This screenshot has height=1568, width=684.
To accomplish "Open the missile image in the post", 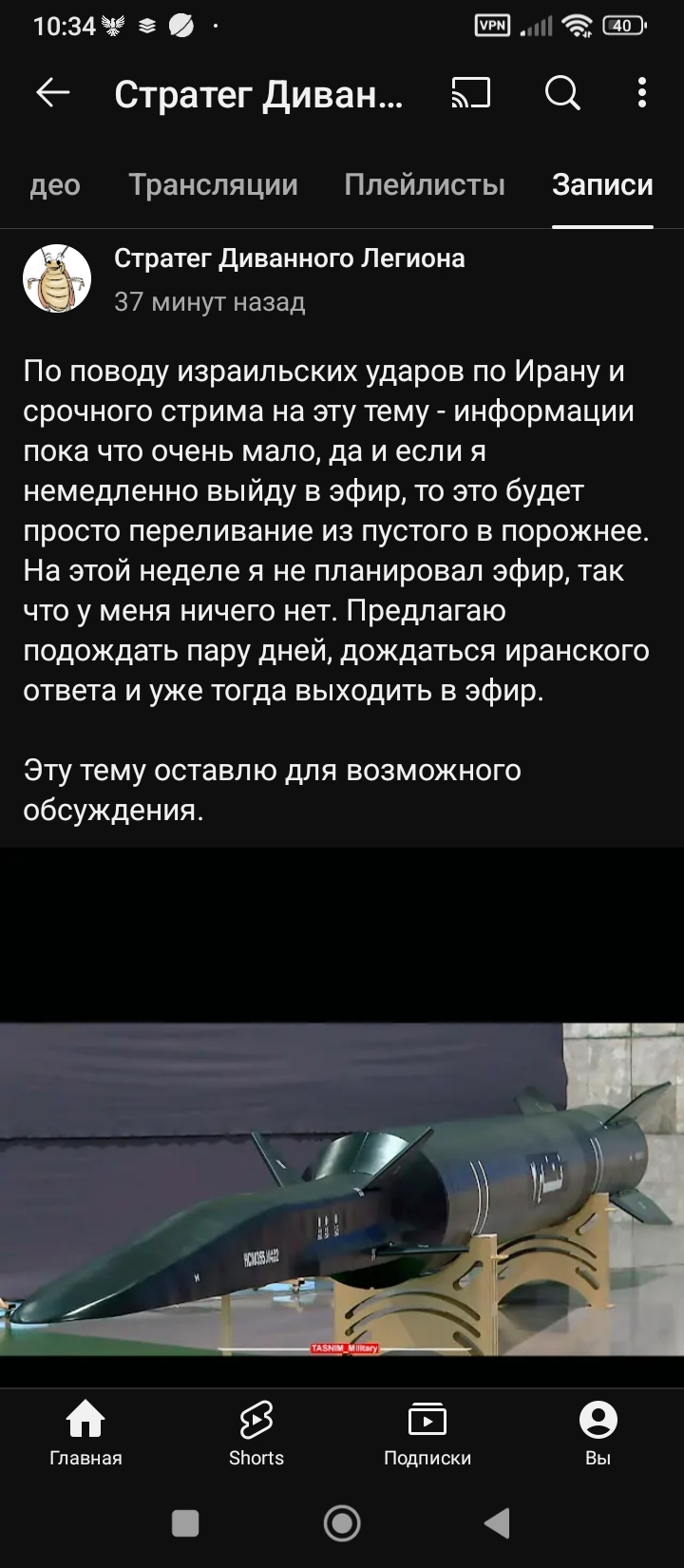I will click(342, 1188).
